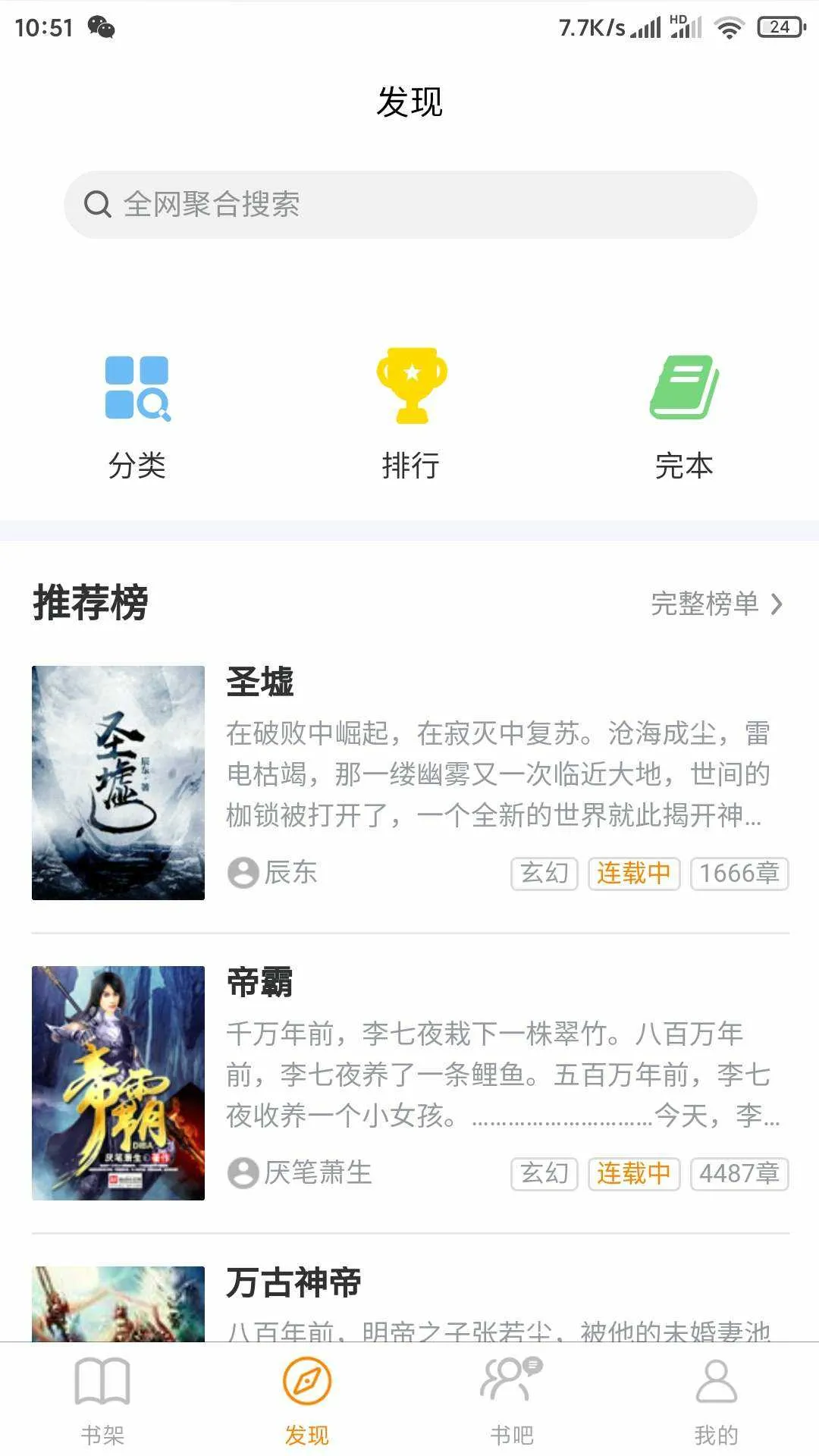Open the novel 圣墟

click(409, 783)
